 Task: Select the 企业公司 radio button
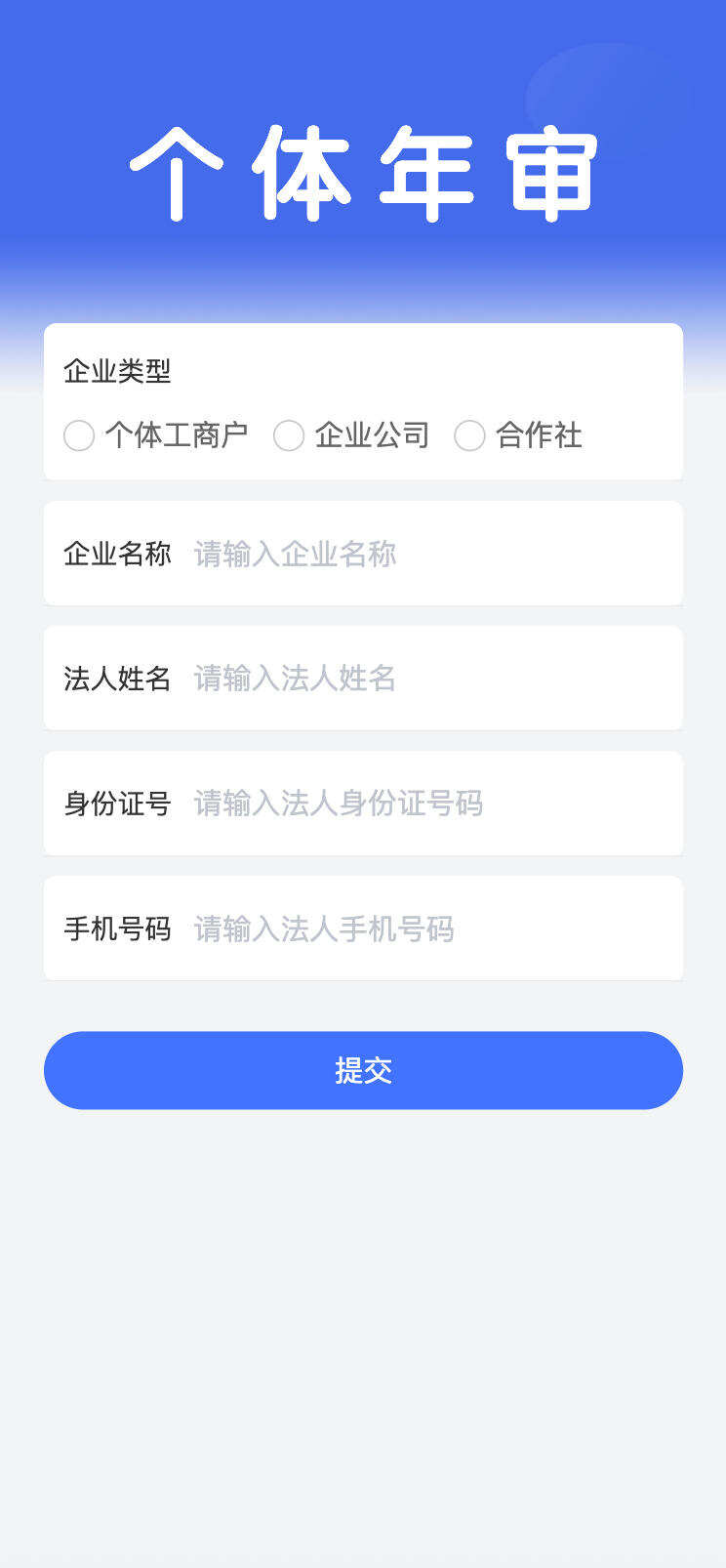click(x=290, y=436)
